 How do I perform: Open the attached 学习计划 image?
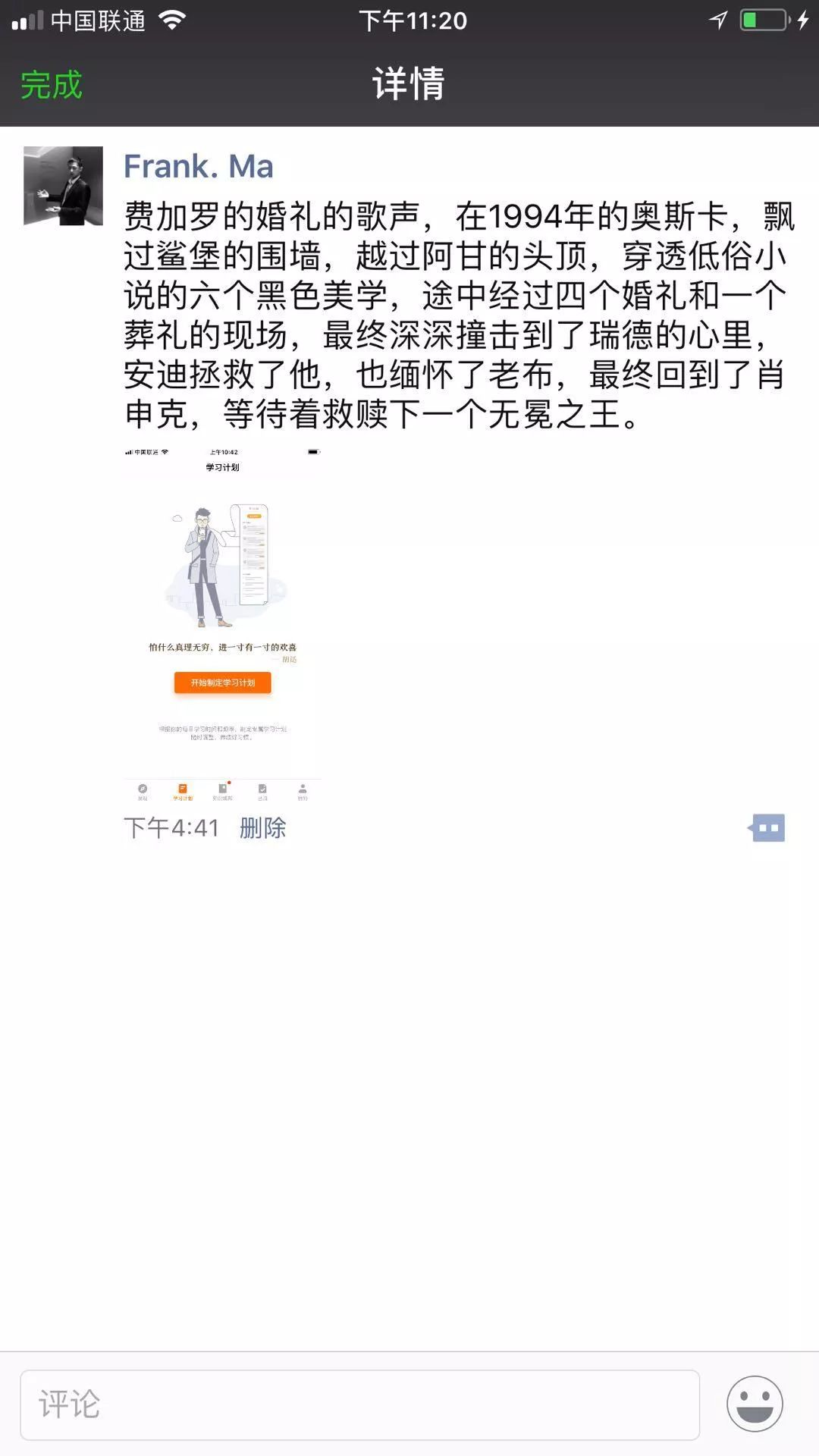tap(222, 626)
